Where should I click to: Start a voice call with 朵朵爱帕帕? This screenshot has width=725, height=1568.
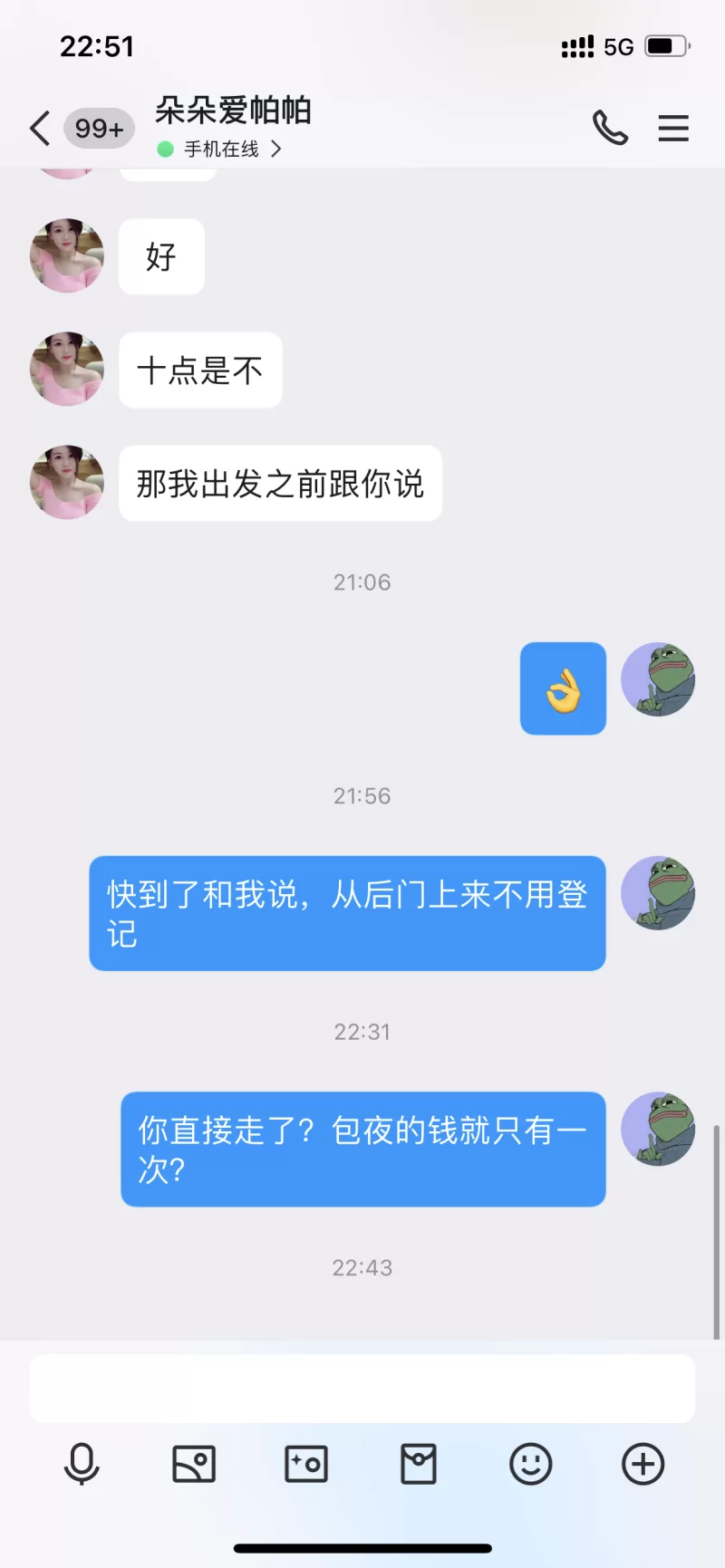coord(610,129)
